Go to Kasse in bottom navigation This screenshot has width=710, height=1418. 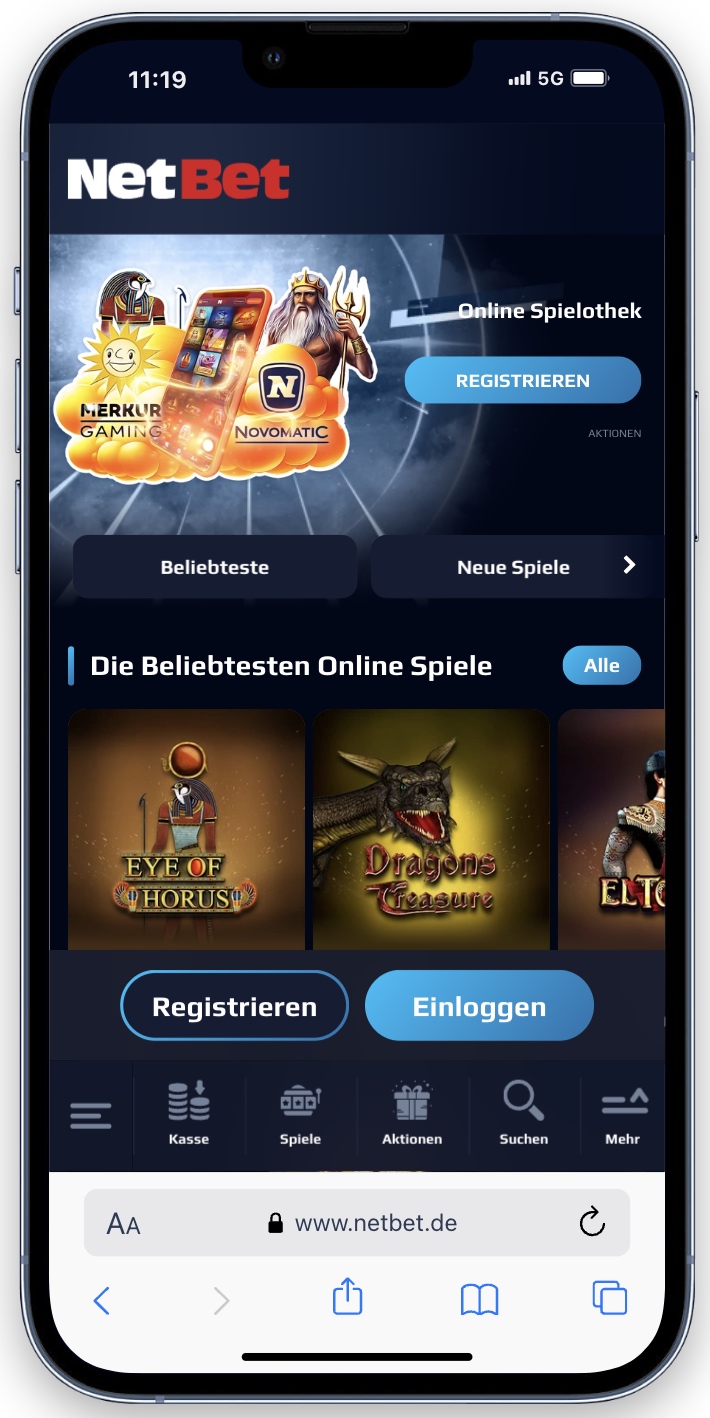click(x=189, y=1113)
